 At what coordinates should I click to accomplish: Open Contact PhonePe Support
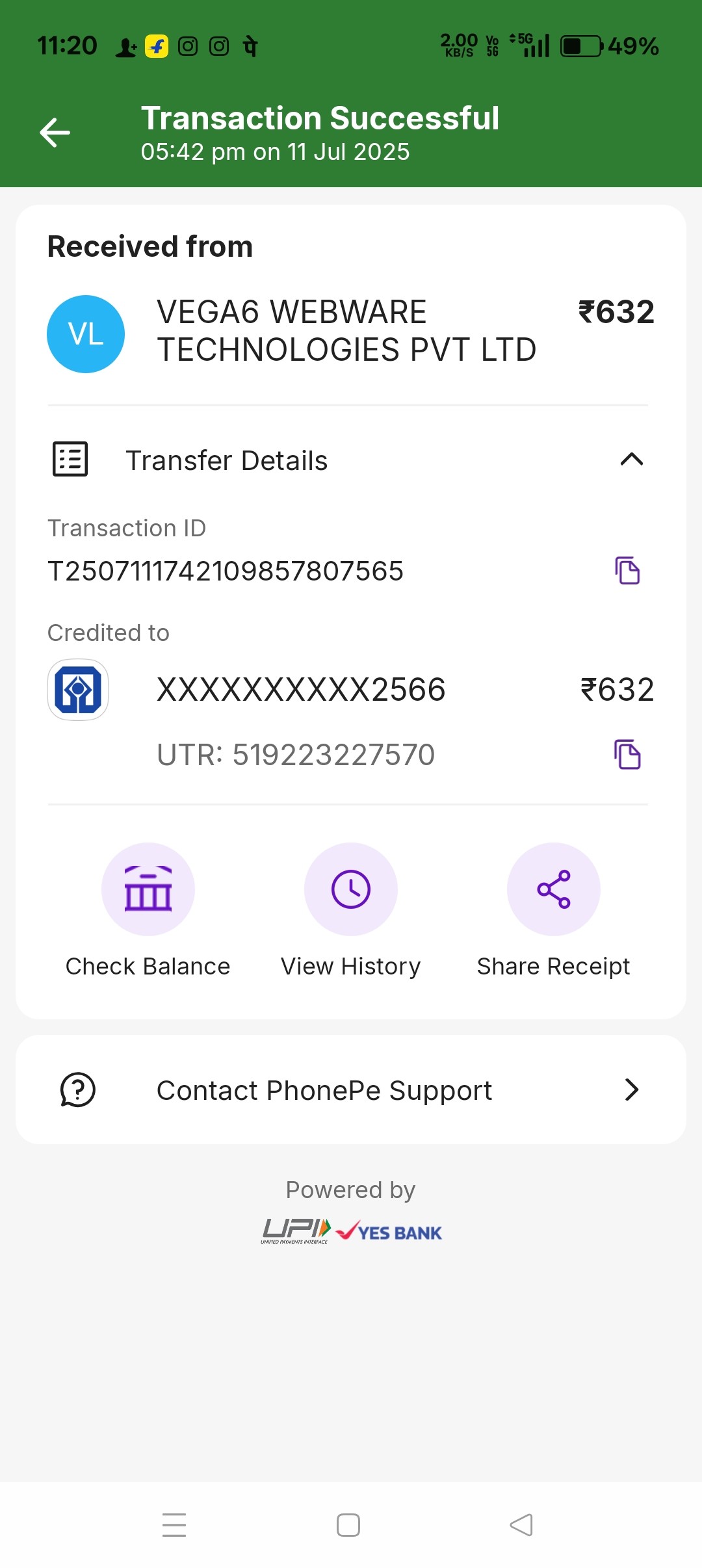click(351, 1090)
